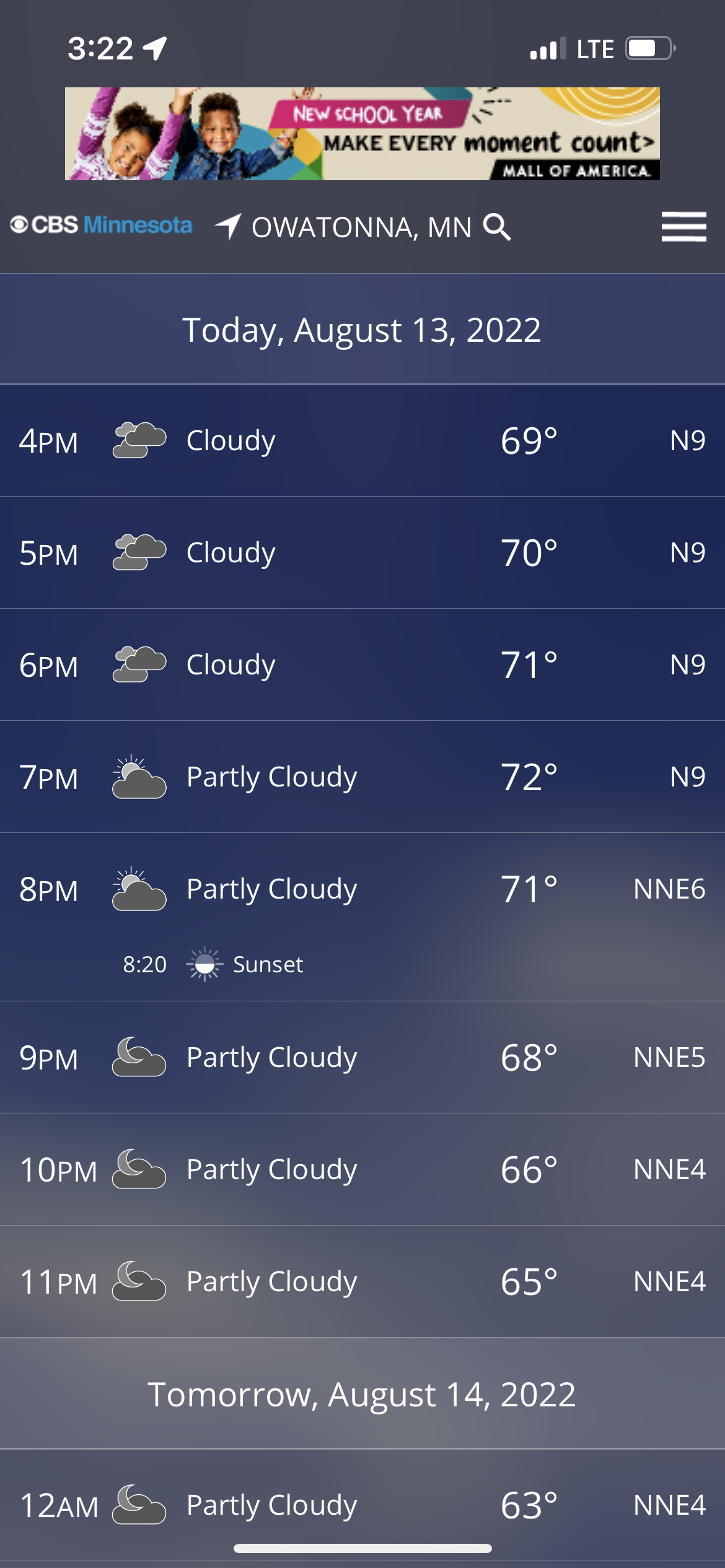Open the hamburger menu
Screen dimensions: 725x1568
[x=683, y=227]
